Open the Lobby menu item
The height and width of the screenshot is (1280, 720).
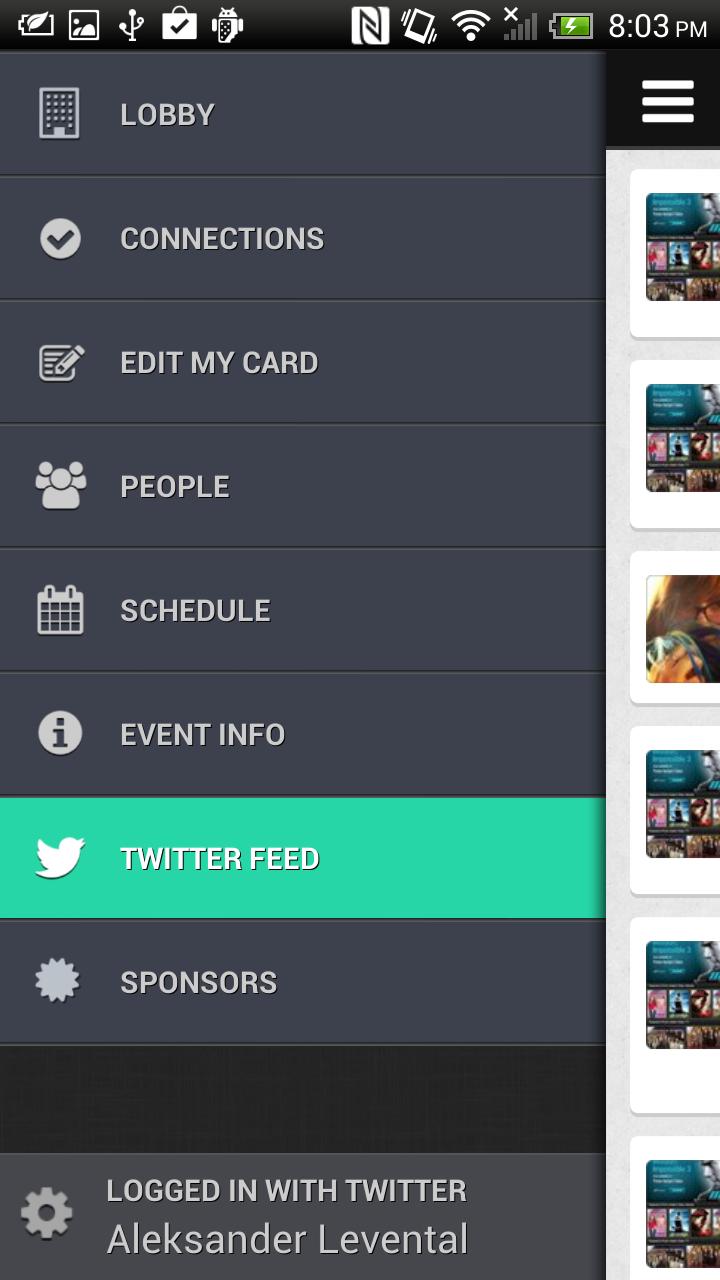click(x=300, y=114)
